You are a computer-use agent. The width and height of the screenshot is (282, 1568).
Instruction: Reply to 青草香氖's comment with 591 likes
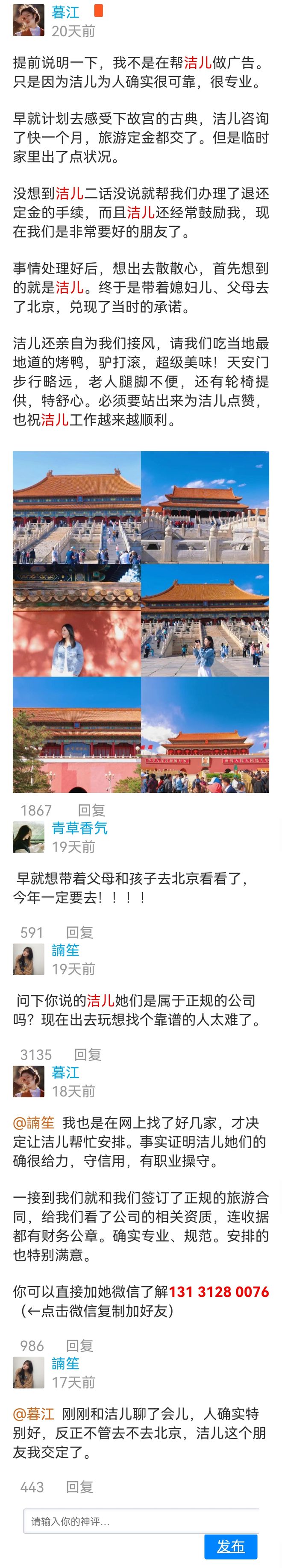coord(79,932)
